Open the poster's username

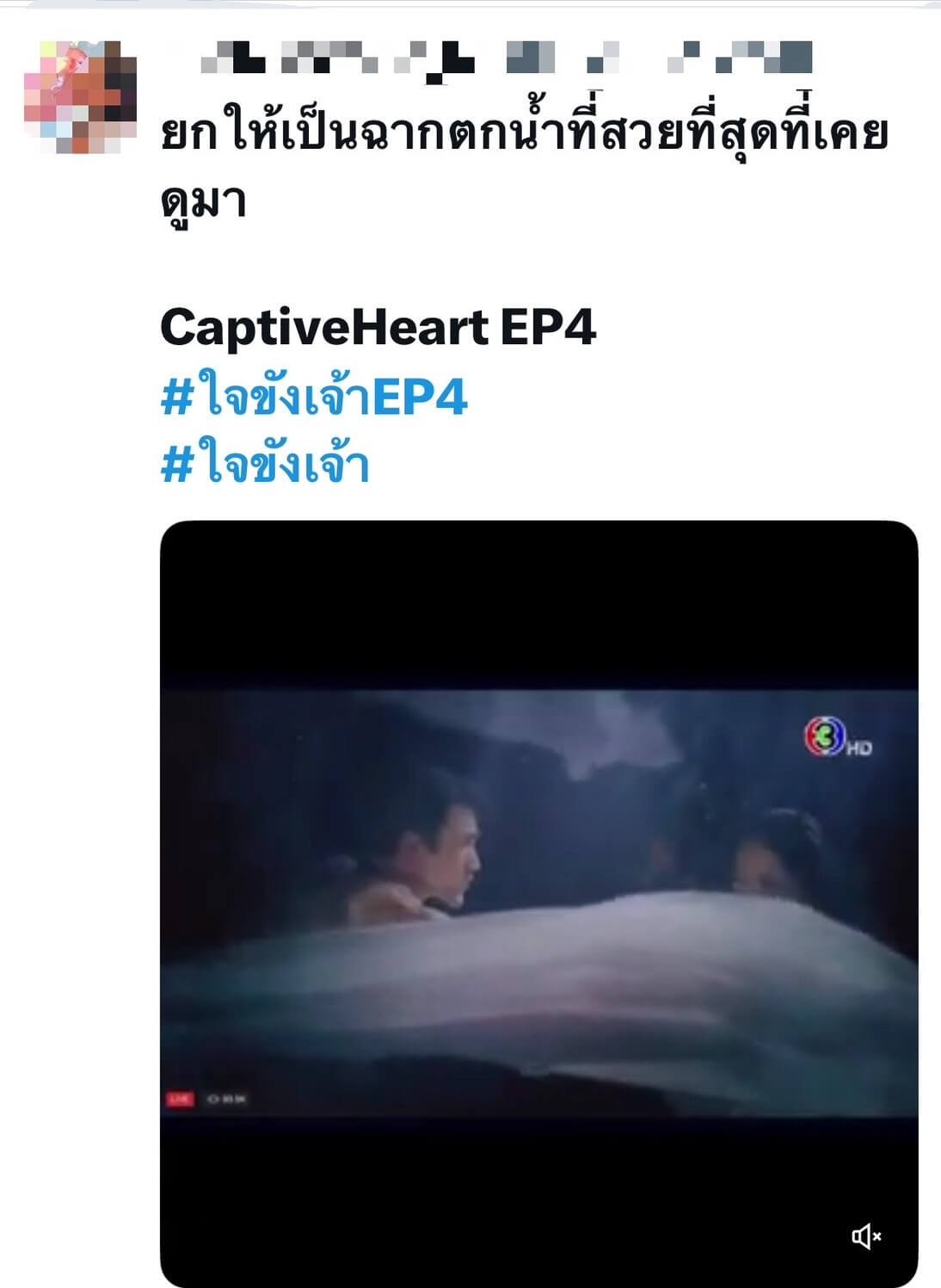coord(506,59)
